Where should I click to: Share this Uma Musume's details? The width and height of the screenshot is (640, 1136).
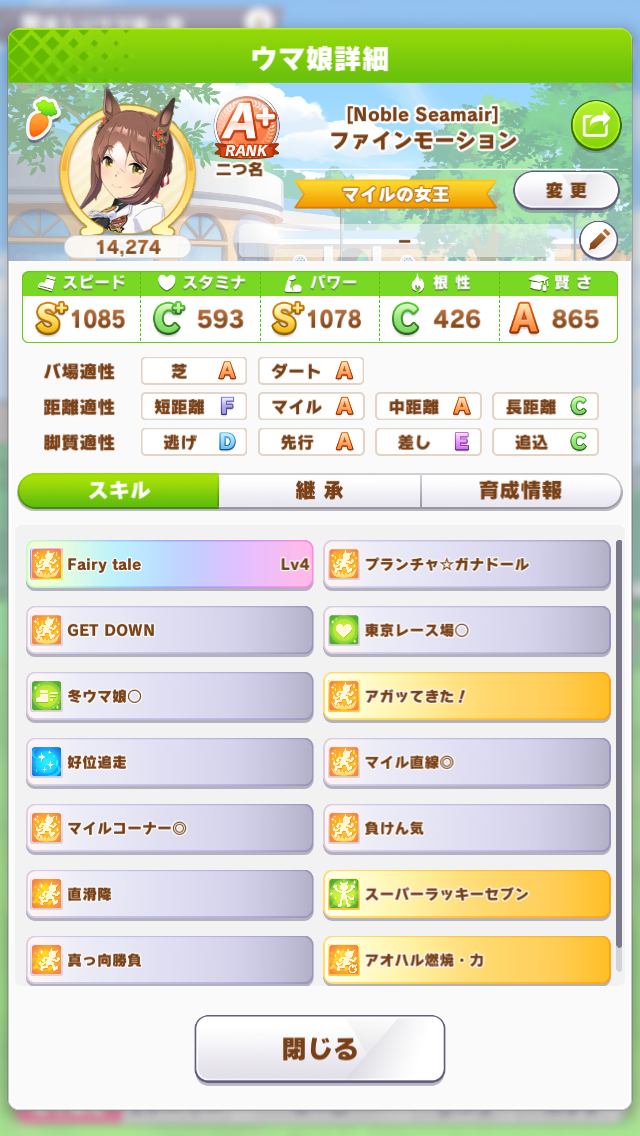(x=596, y=125)
